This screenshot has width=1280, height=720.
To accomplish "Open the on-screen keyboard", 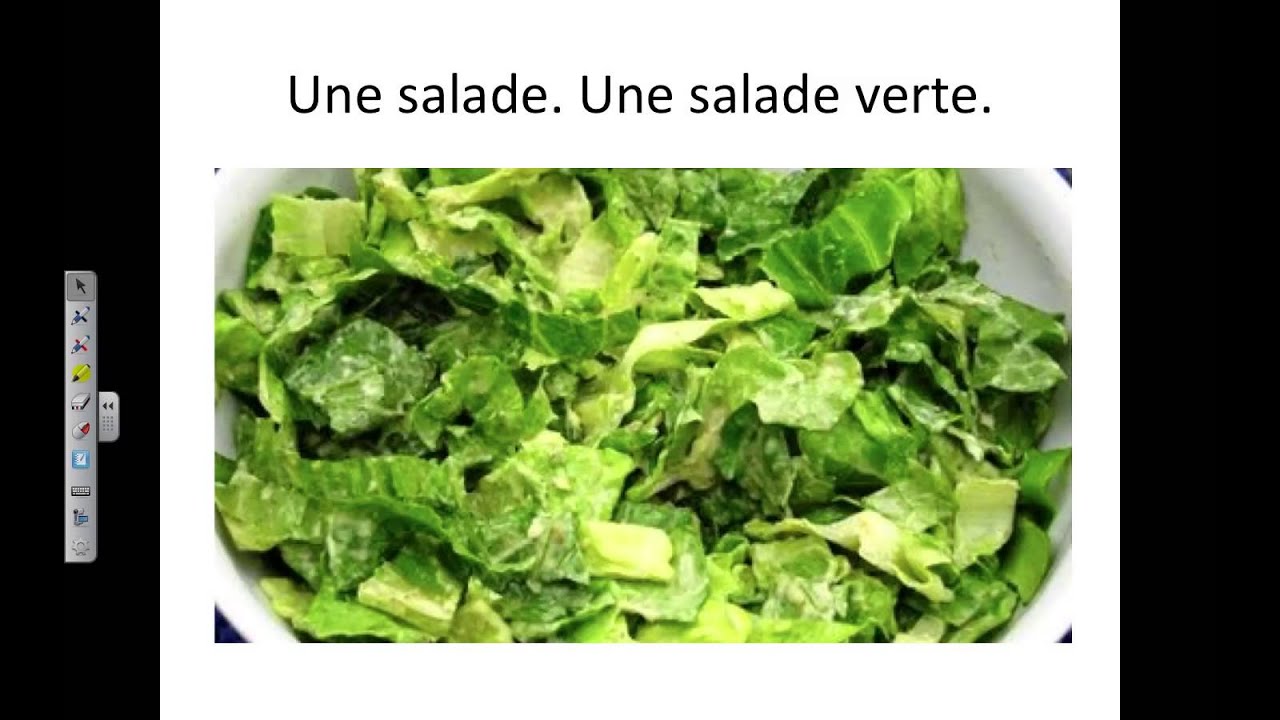I will (81, 490).
